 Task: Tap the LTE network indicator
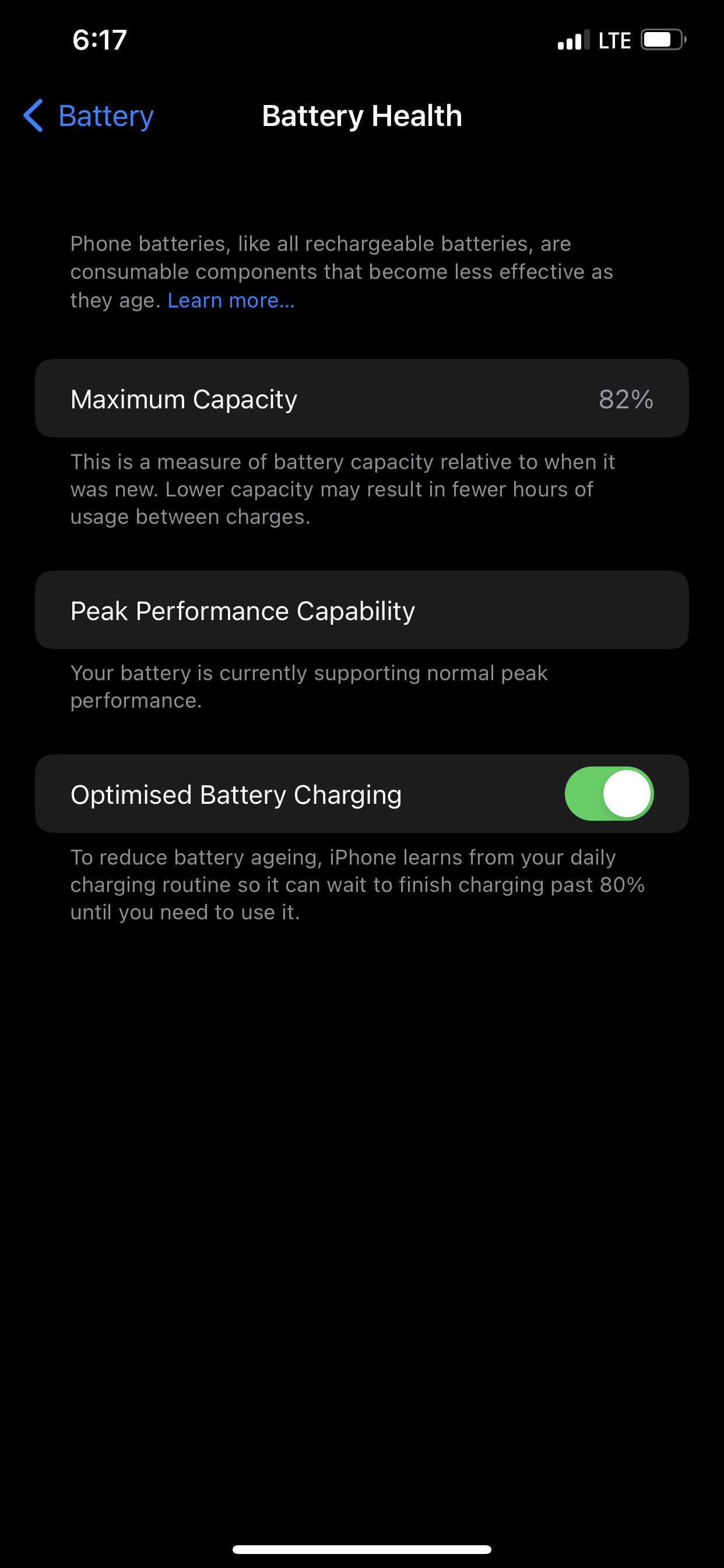[x=614, y=40]
